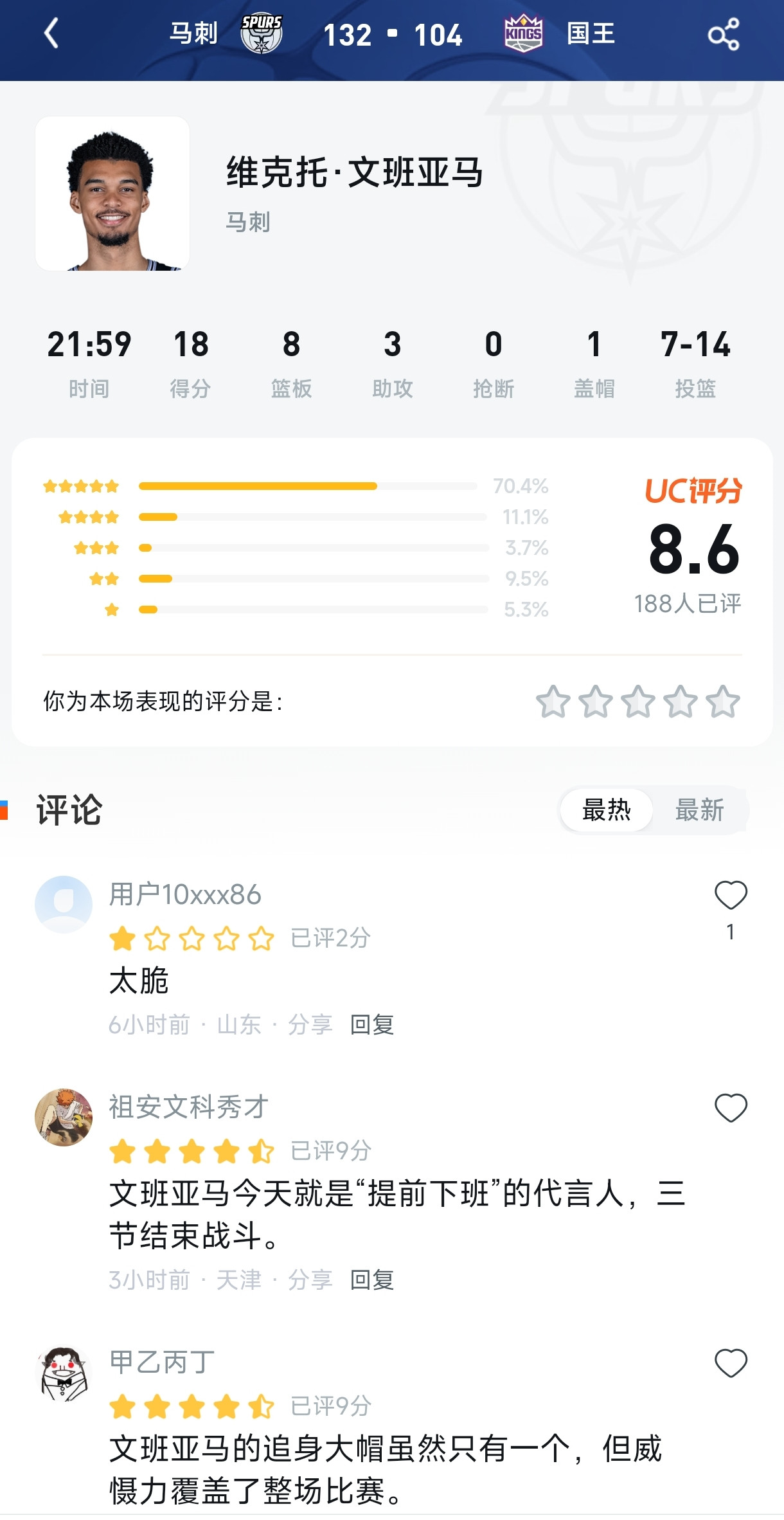784x1520 pixels.
Task: Open 用户10xxx86's profile avatar
Action: 64,903
